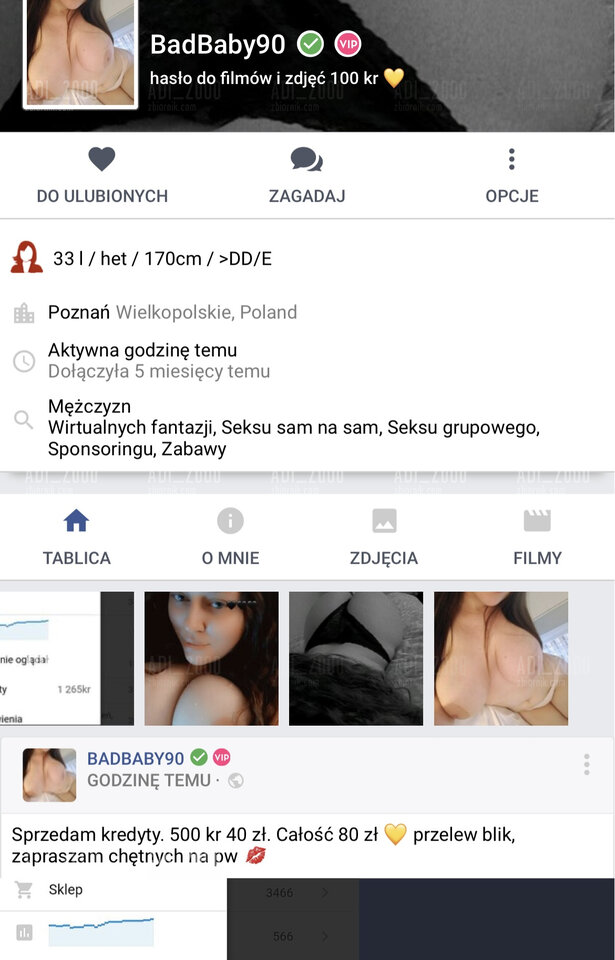Open the O mnie tab
Image resolution: width=615 pixels, height=960 pixels.
click(230, 537)
